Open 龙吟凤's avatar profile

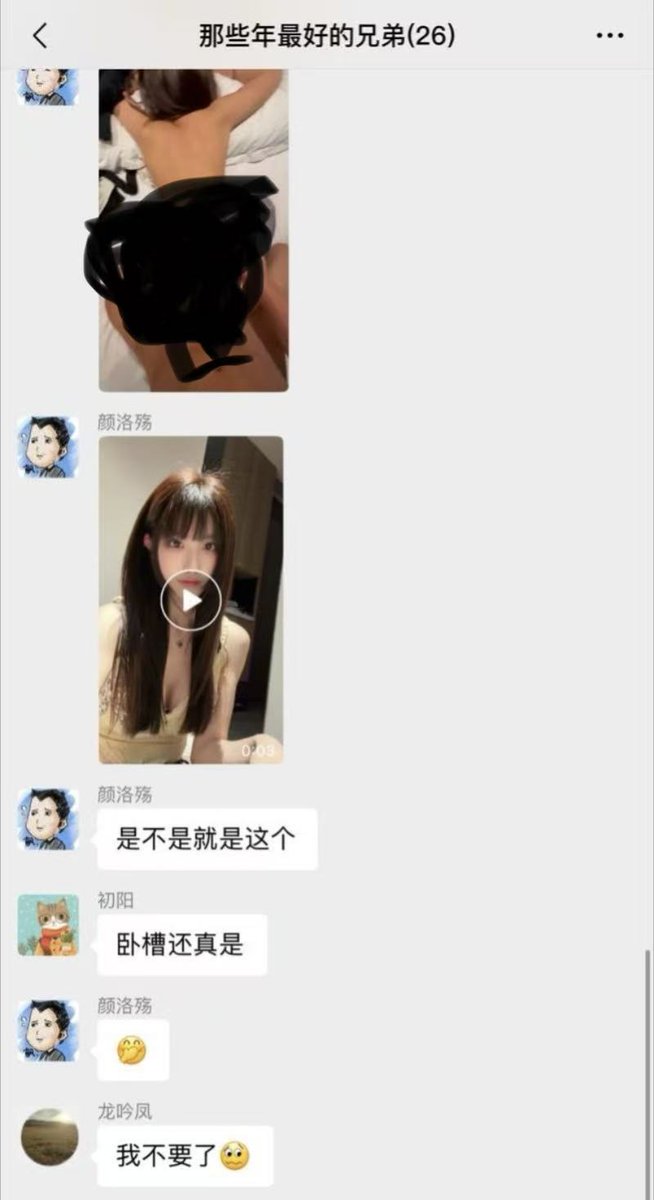click(49, 1136)
